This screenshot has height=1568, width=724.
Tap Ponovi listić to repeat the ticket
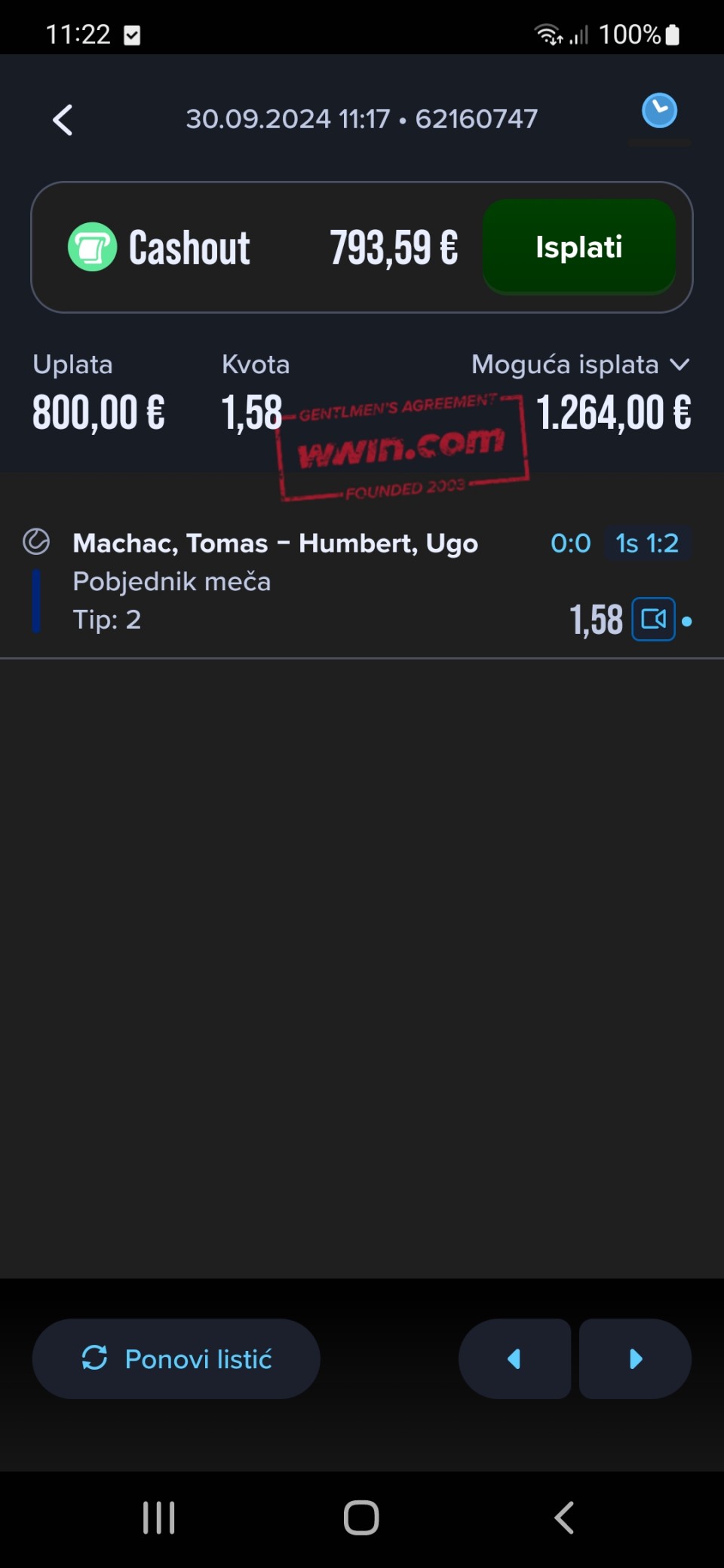176,1358
